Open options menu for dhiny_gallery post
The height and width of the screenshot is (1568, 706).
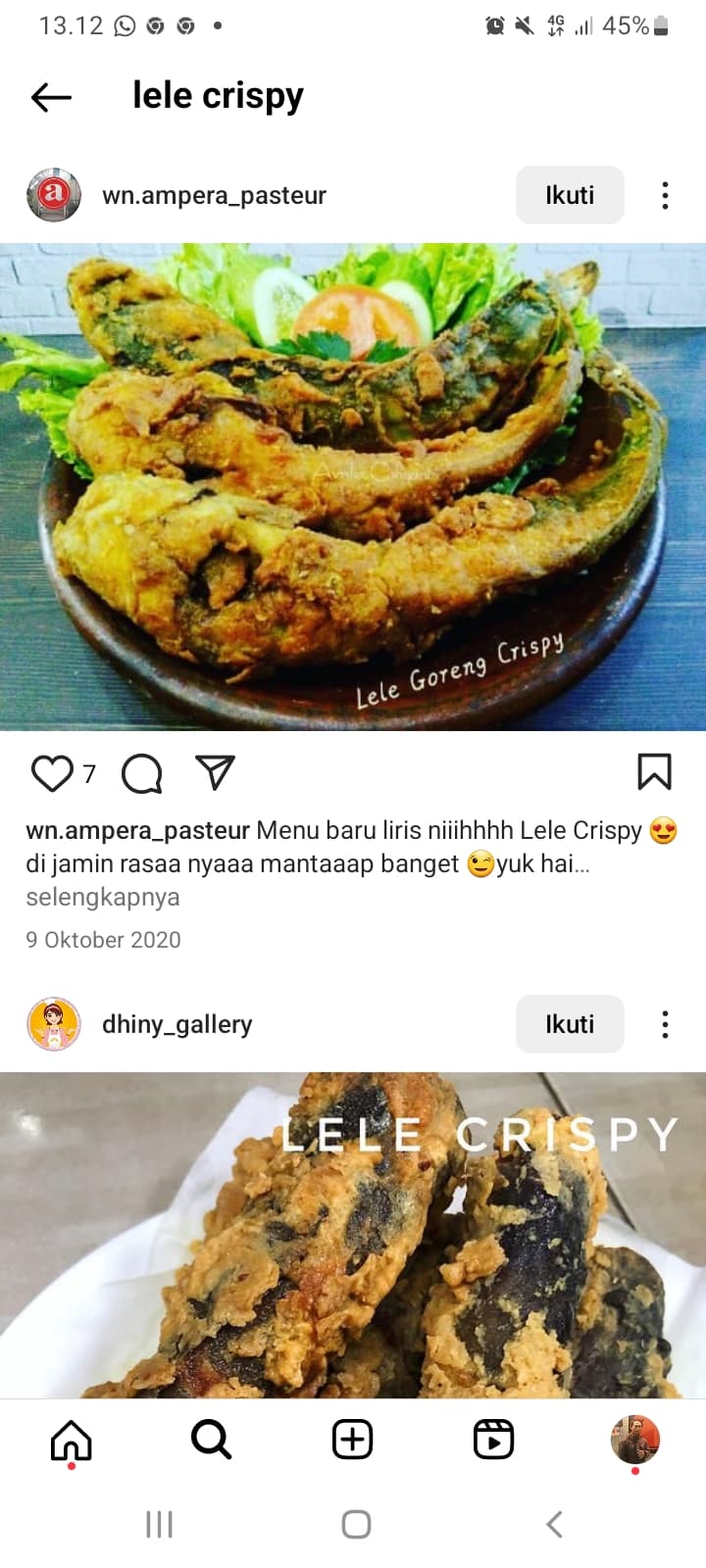tap(665, 1024)
